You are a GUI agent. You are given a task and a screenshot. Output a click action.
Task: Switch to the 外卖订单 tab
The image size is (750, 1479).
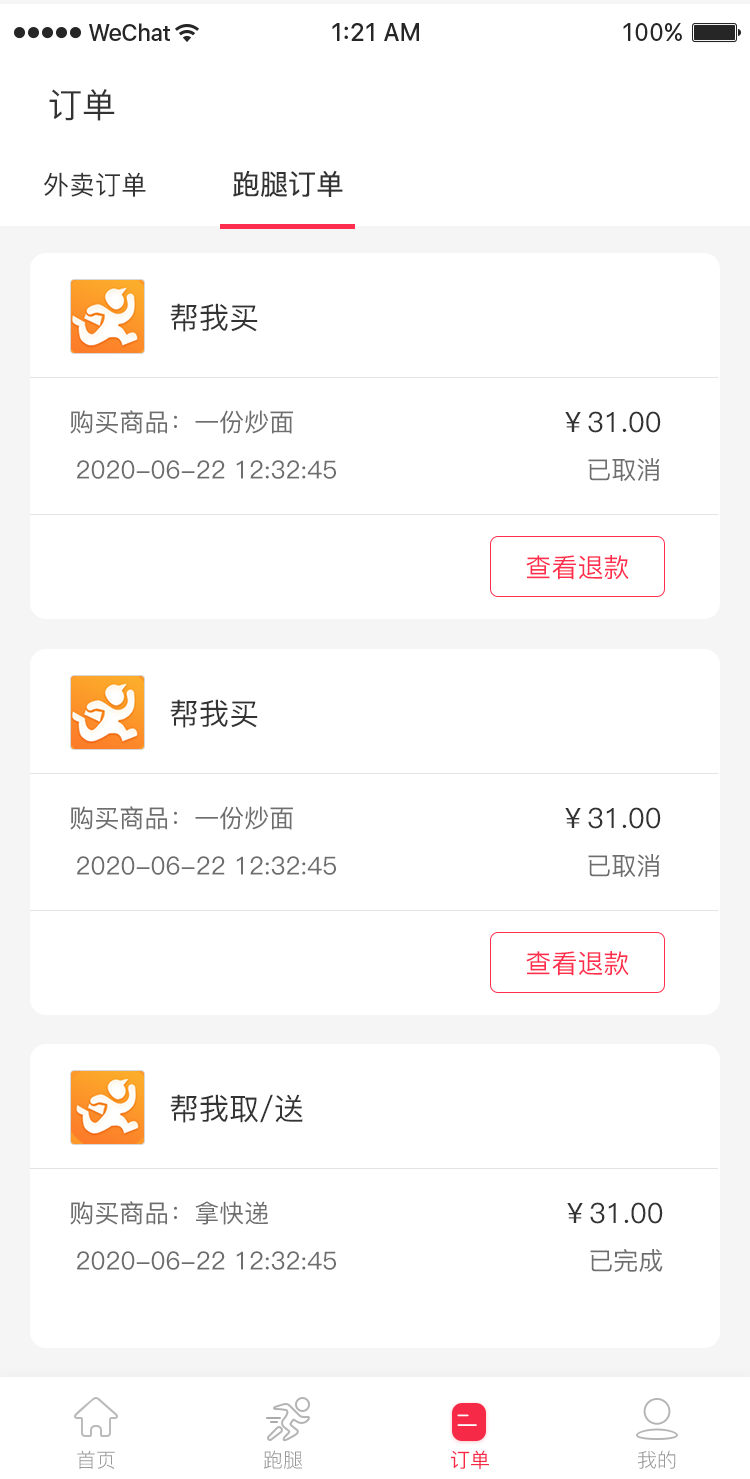[x=95, y=185]
